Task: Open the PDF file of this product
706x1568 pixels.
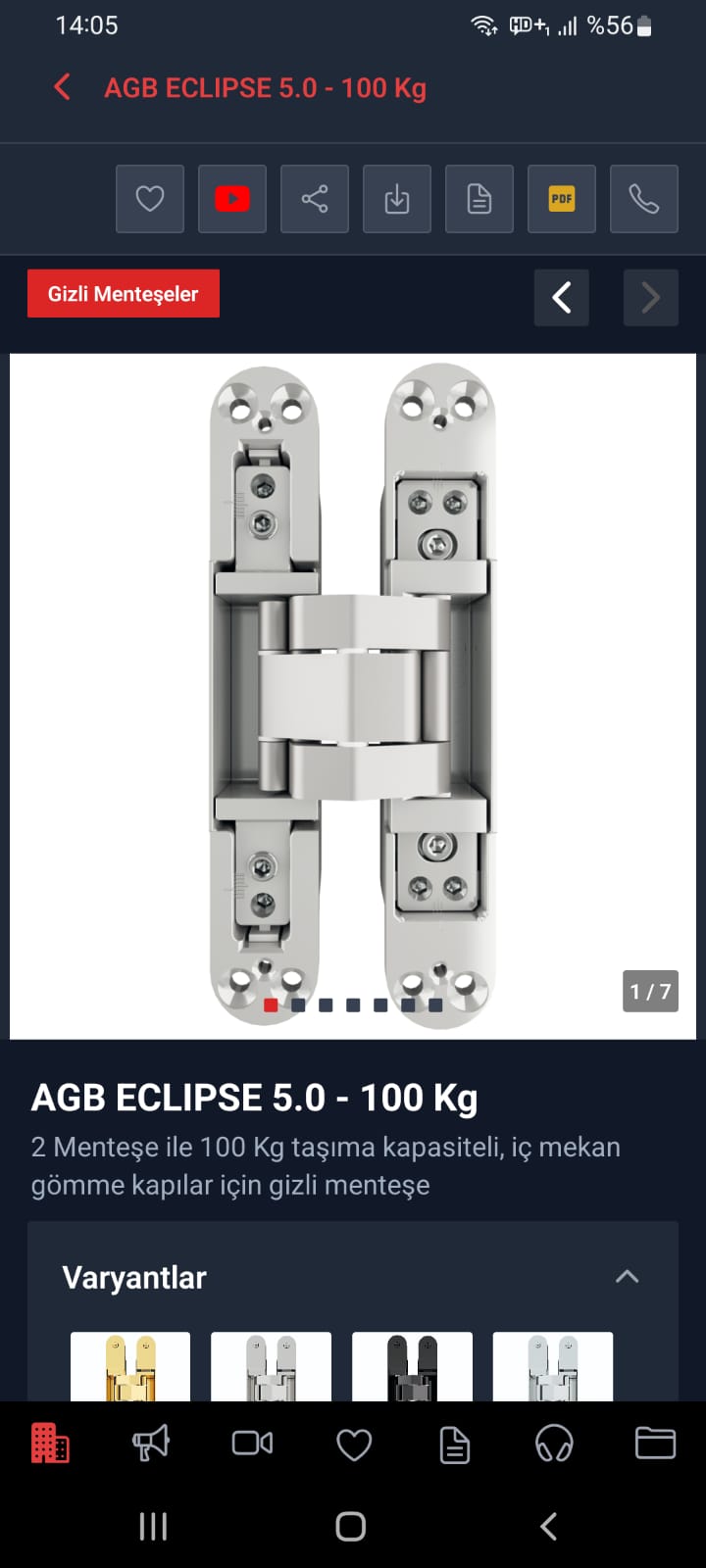Action: 562,199
